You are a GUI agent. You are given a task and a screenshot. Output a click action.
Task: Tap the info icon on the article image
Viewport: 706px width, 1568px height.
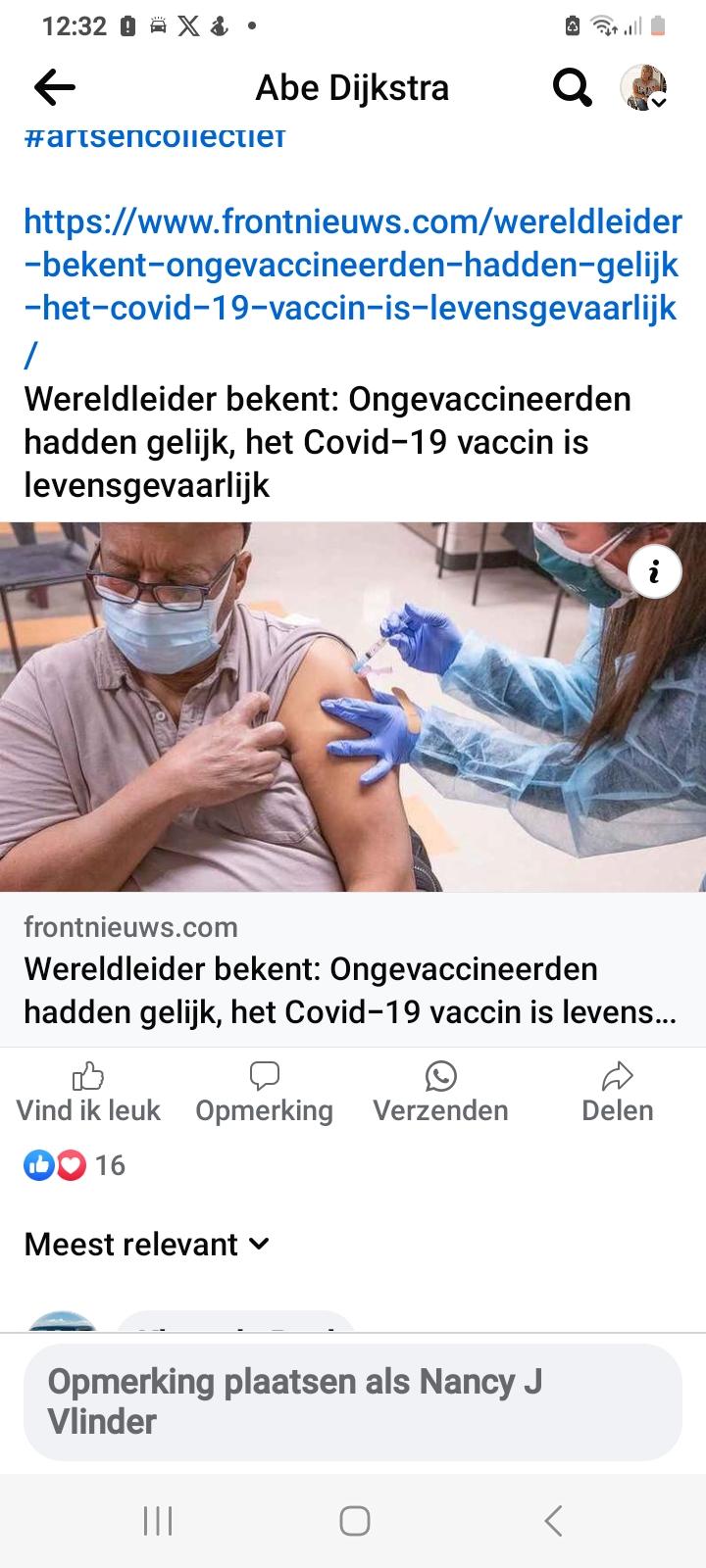(x=654, y=571)
